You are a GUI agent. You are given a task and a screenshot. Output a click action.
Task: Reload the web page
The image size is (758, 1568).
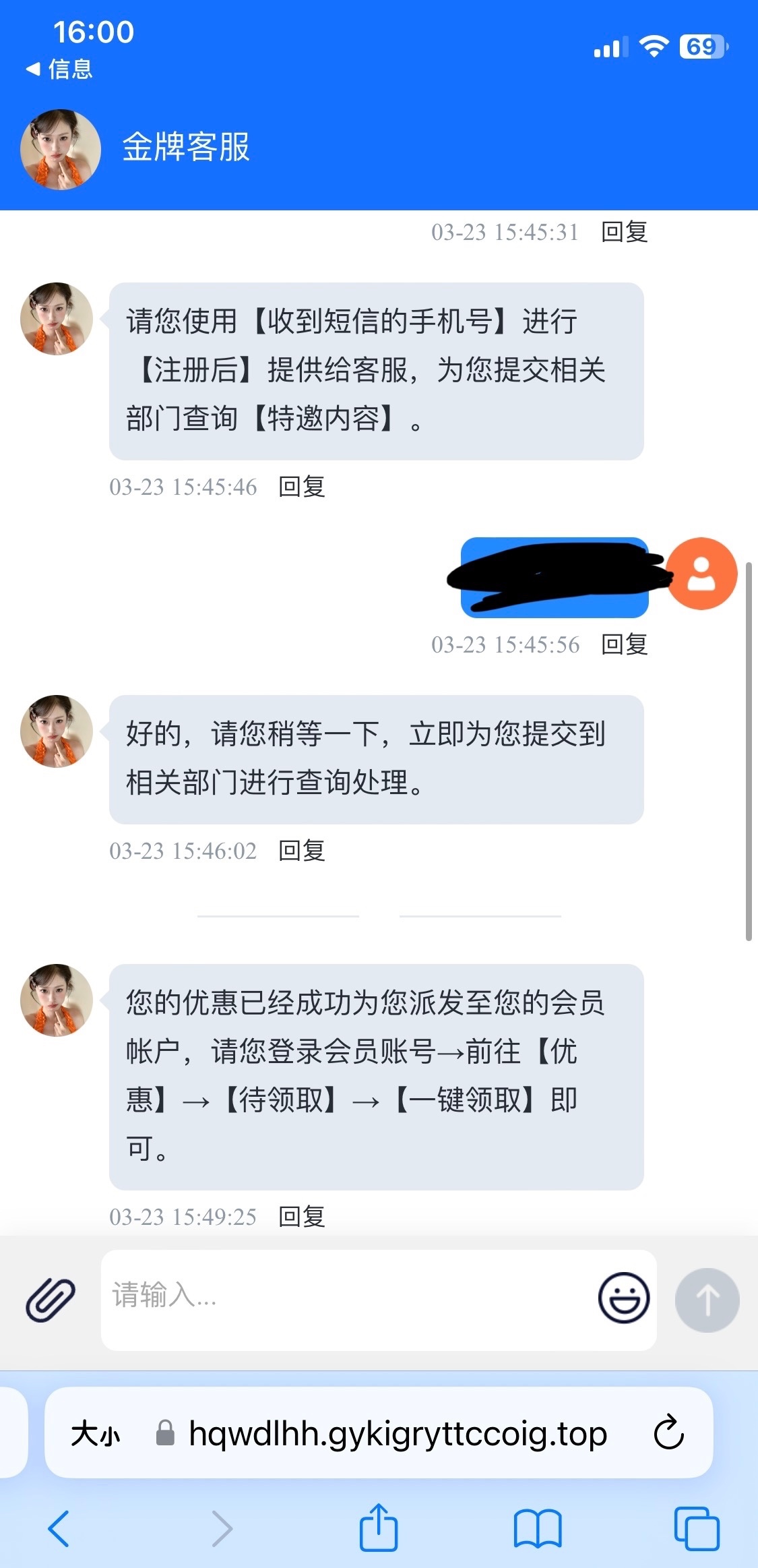pos(668,1433)
